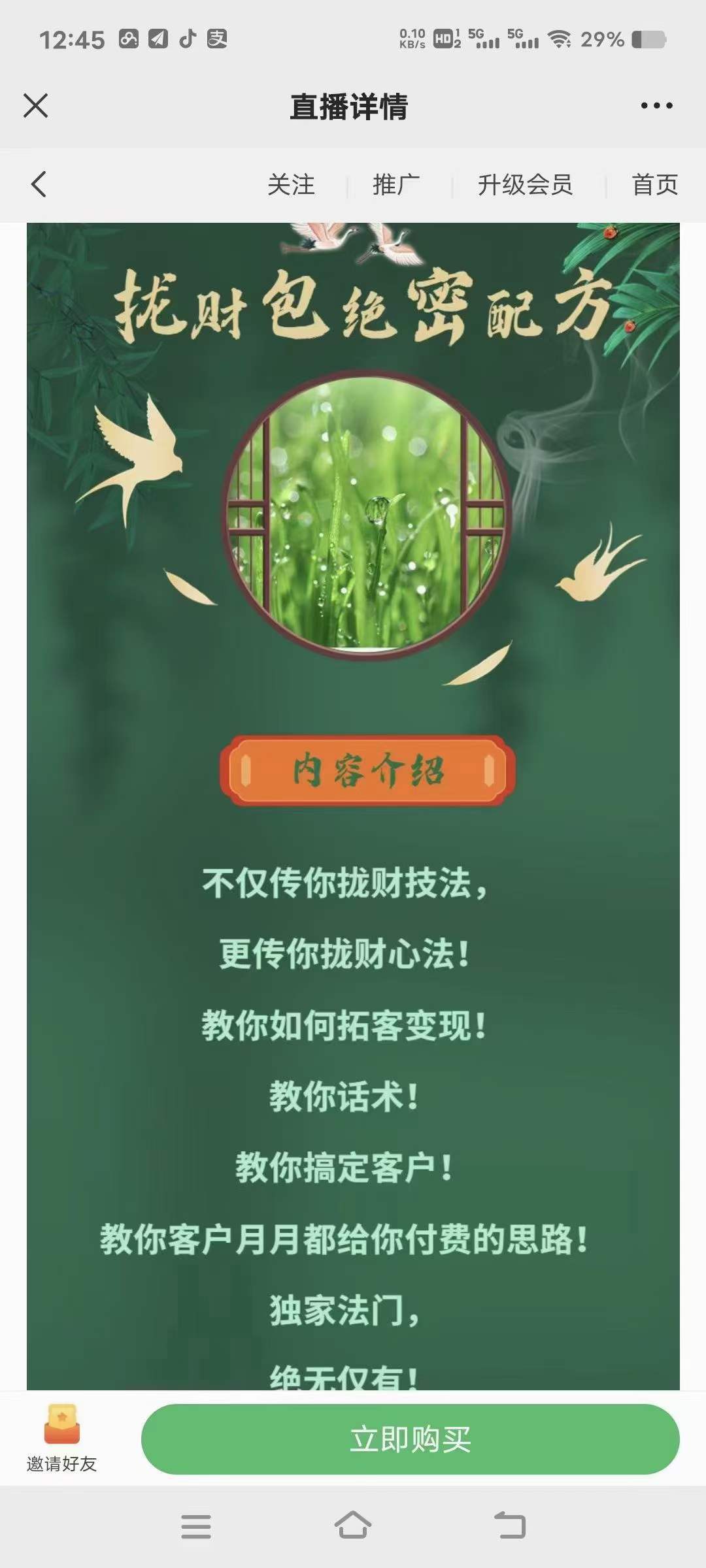Tap the system back button
Image resolution: width=706 pixels, height=1568 pixels.
click(x=510, y=1526)
